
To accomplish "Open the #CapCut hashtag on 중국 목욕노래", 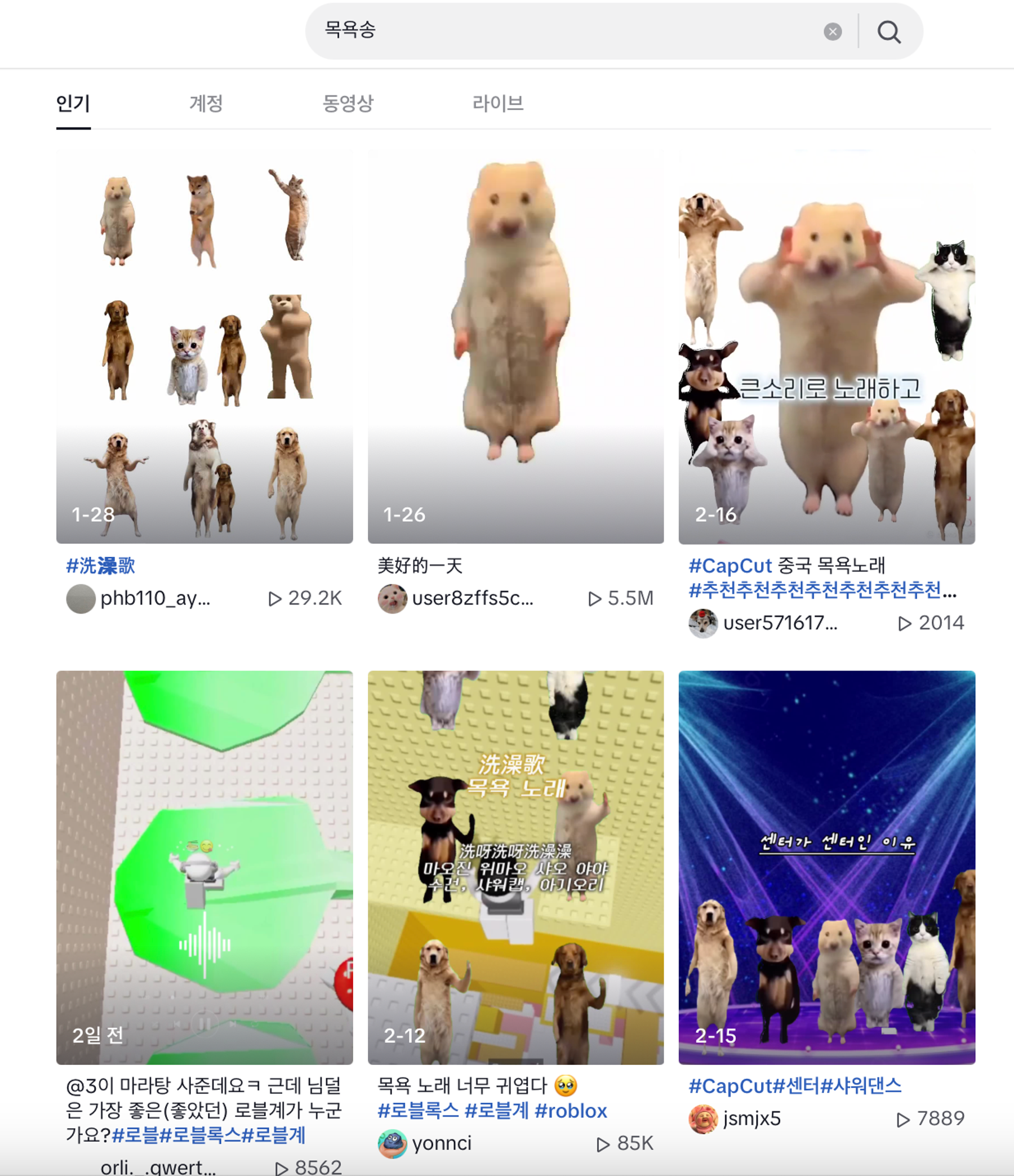I will (x=730, y=565).
